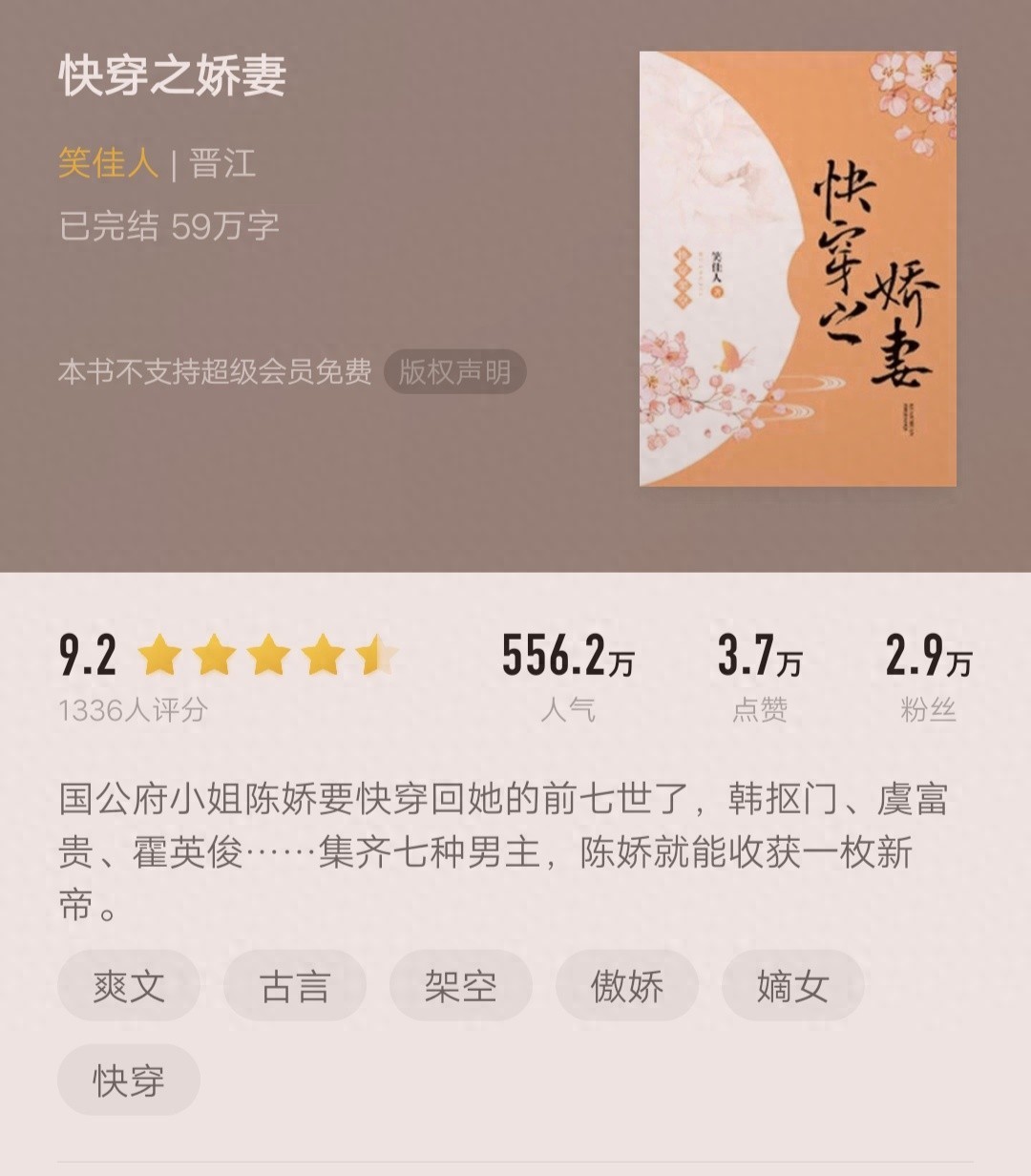Screen dimensions: 1031x1176
Task: View the 版权声明 copyright notice
Action: [454, 371]
